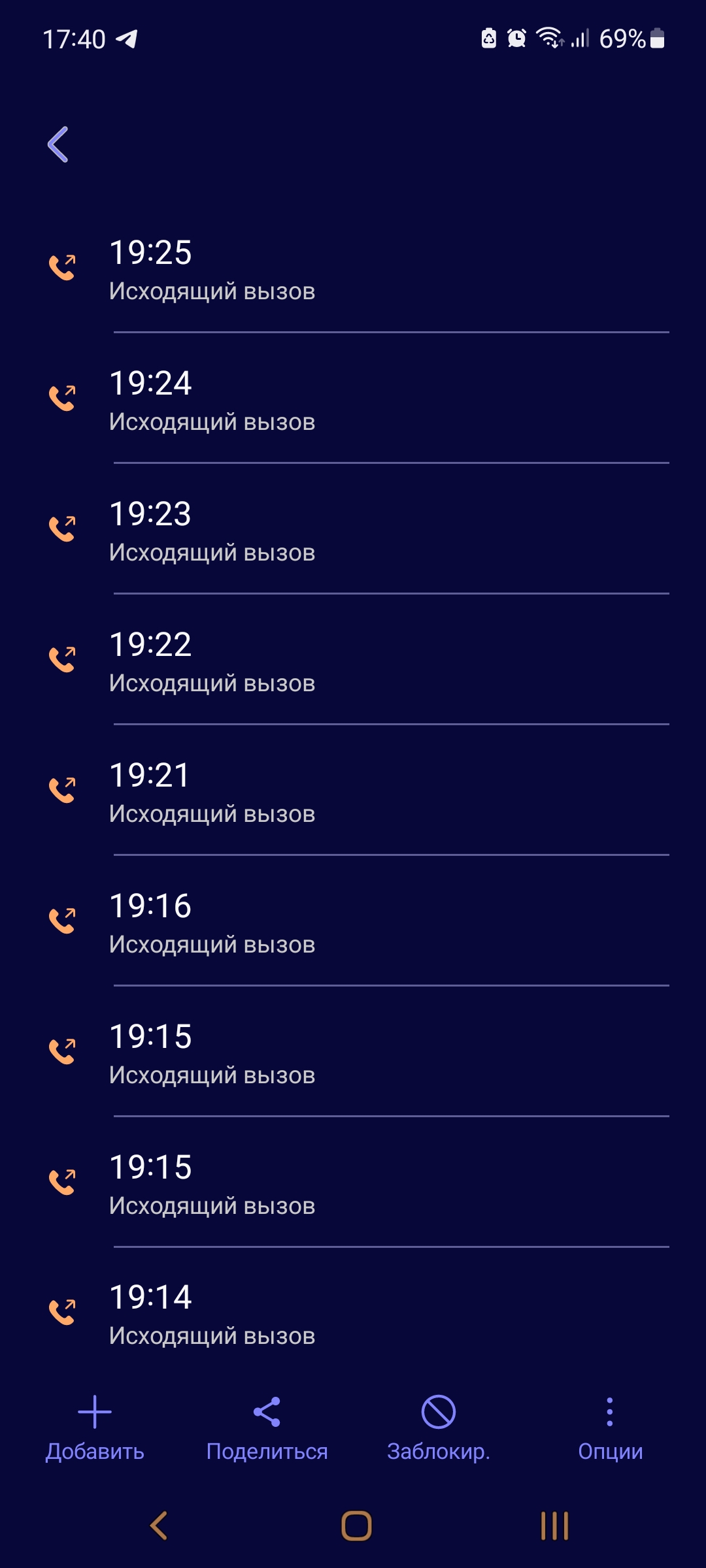
Task: Open the recent apps view
Action: [554, 1526]
